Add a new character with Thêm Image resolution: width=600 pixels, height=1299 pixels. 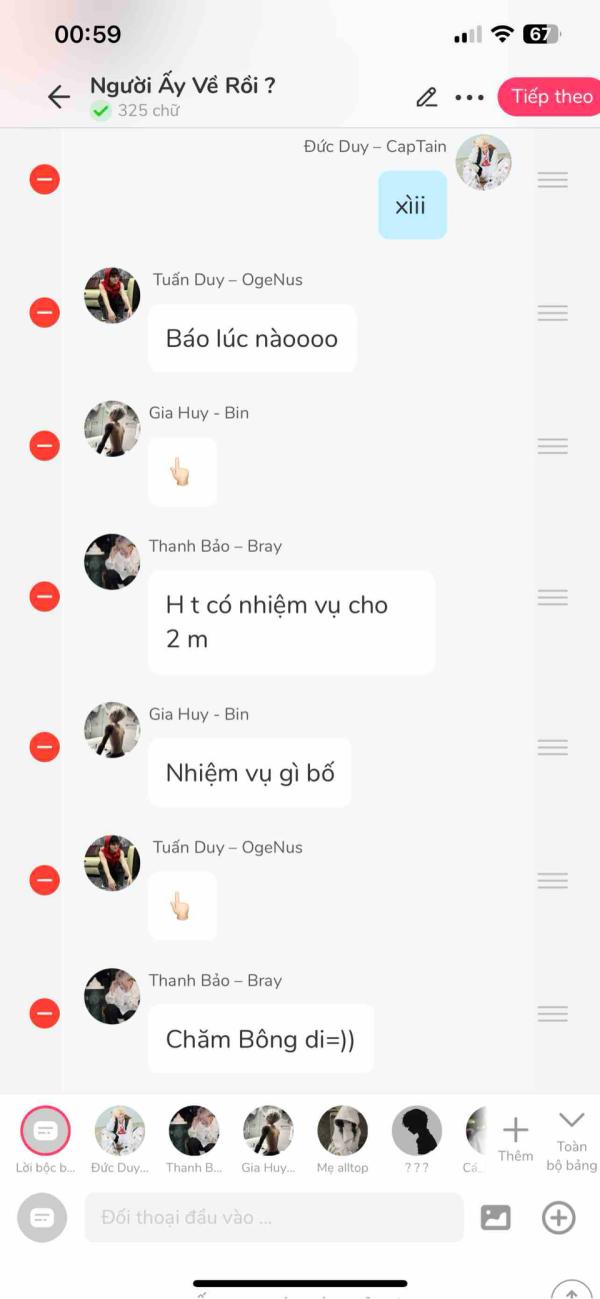515,1138
